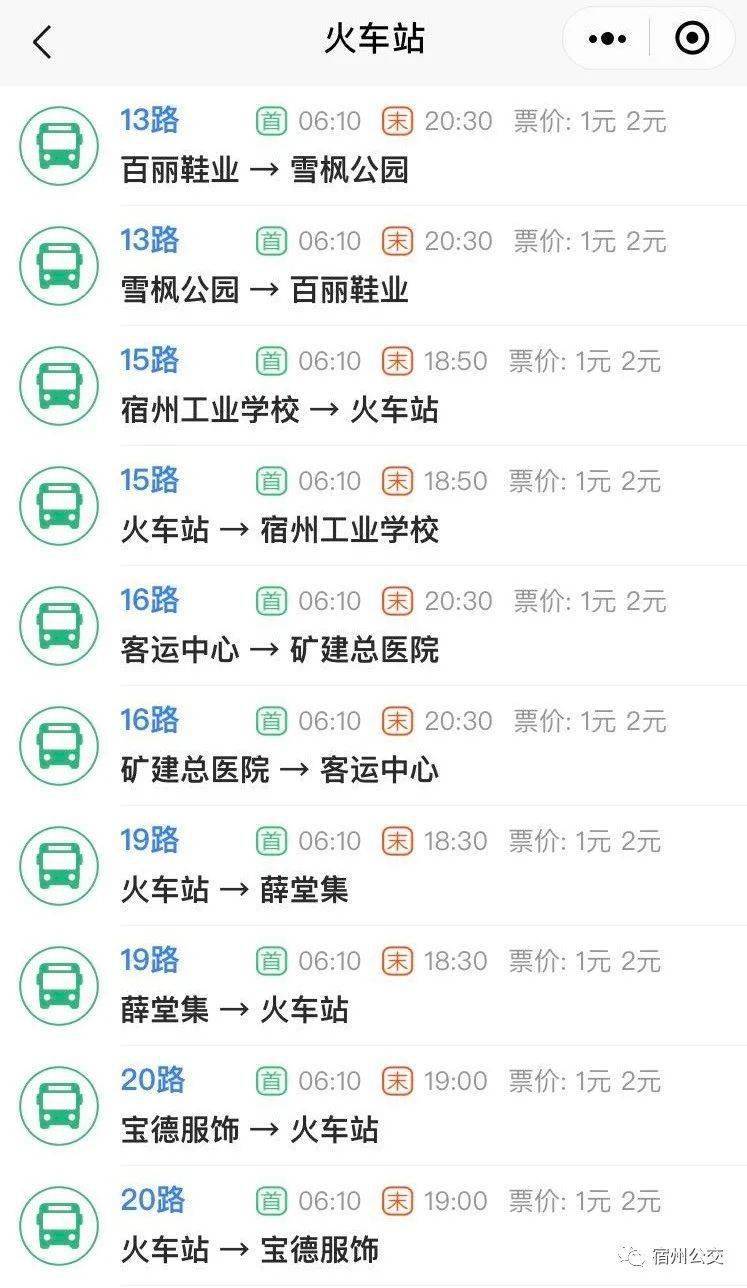Screen dimensions: 747x1288
Task: View route 16路 客运中心 → 矿建总医院
Action: pos(373,626)
